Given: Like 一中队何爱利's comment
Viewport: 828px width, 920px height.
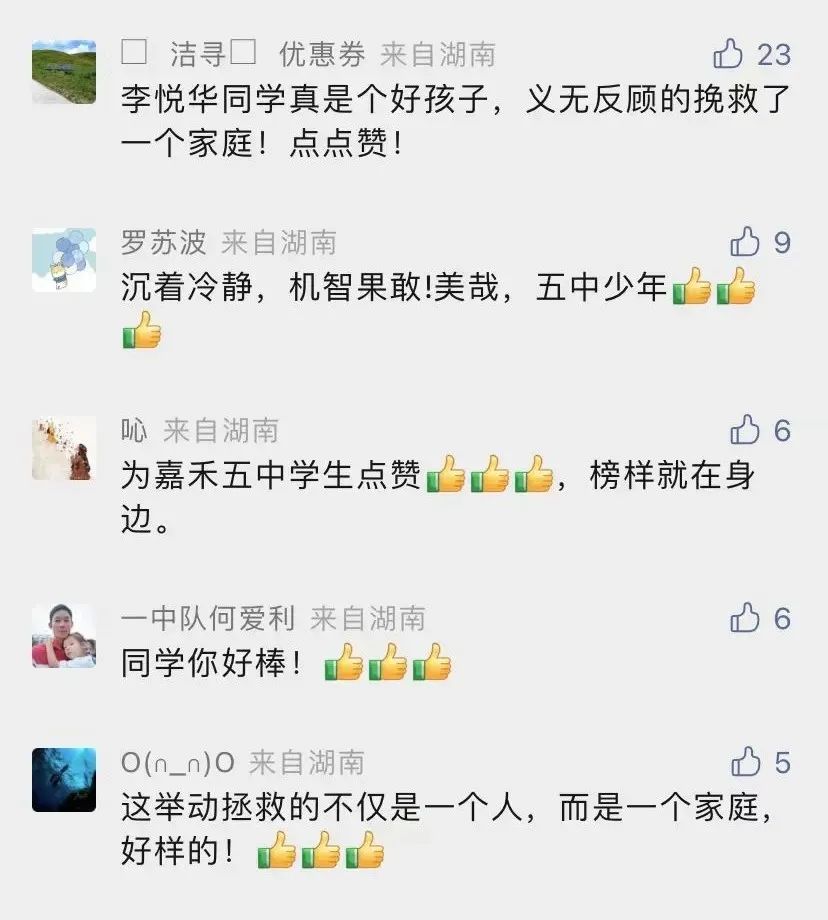Looking at the screenshot, I should coord(746,618).
